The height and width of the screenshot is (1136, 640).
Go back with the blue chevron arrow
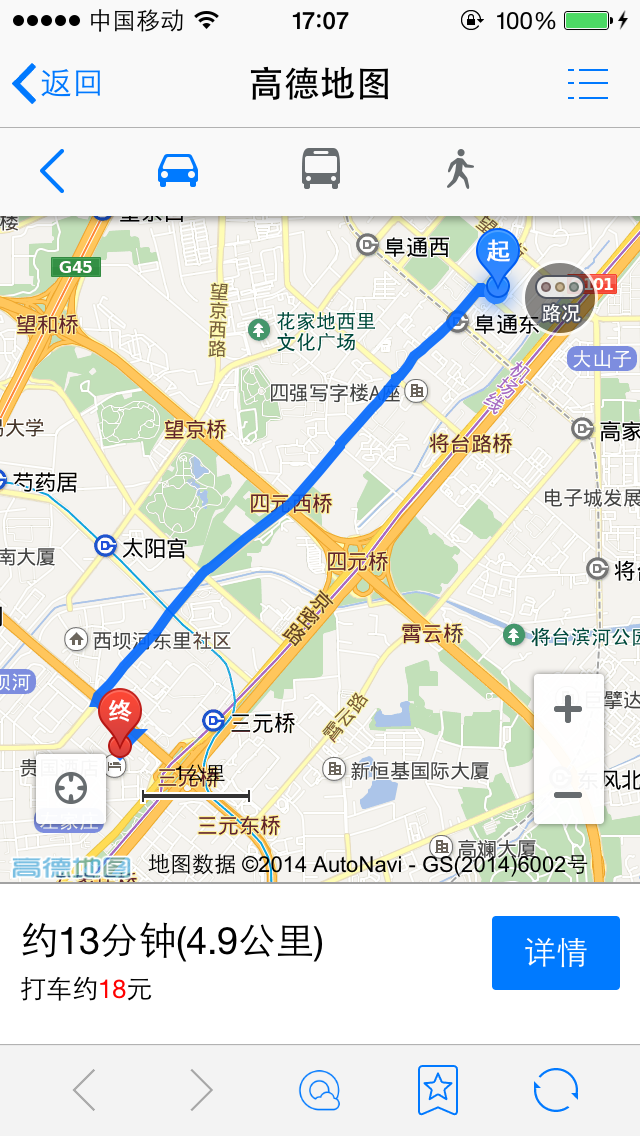52,171
